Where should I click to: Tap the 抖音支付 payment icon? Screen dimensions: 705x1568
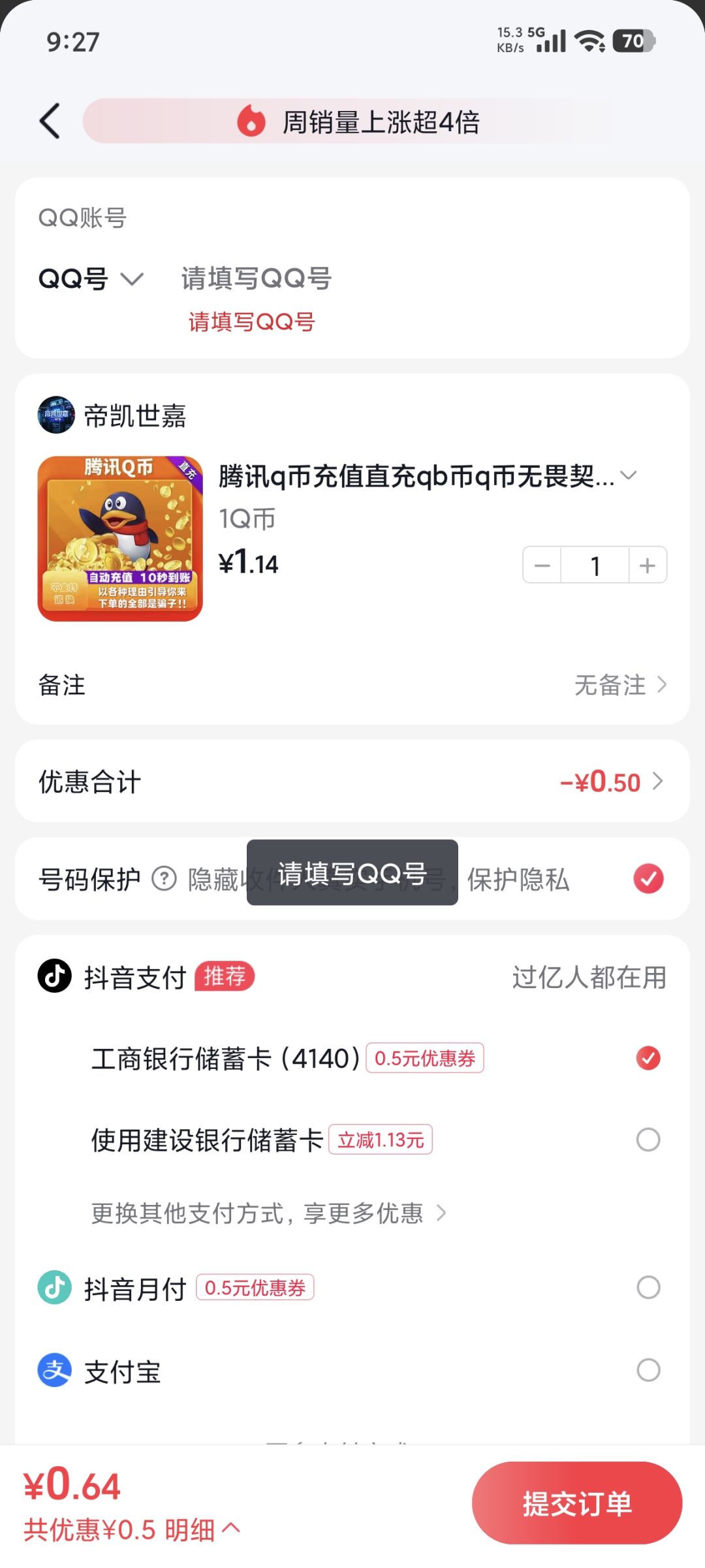55,976
